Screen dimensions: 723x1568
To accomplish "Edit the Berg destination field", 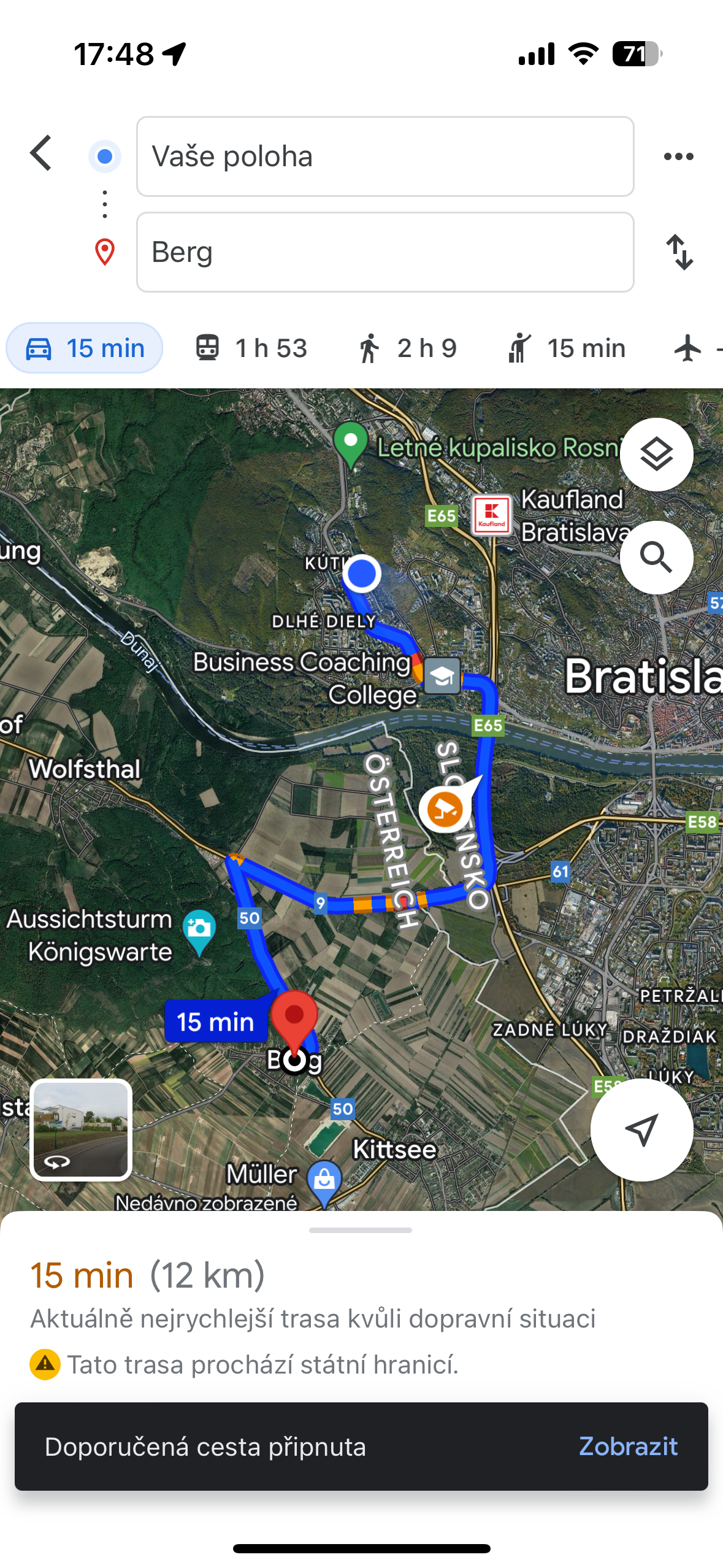I will click(x=384, y=252).
